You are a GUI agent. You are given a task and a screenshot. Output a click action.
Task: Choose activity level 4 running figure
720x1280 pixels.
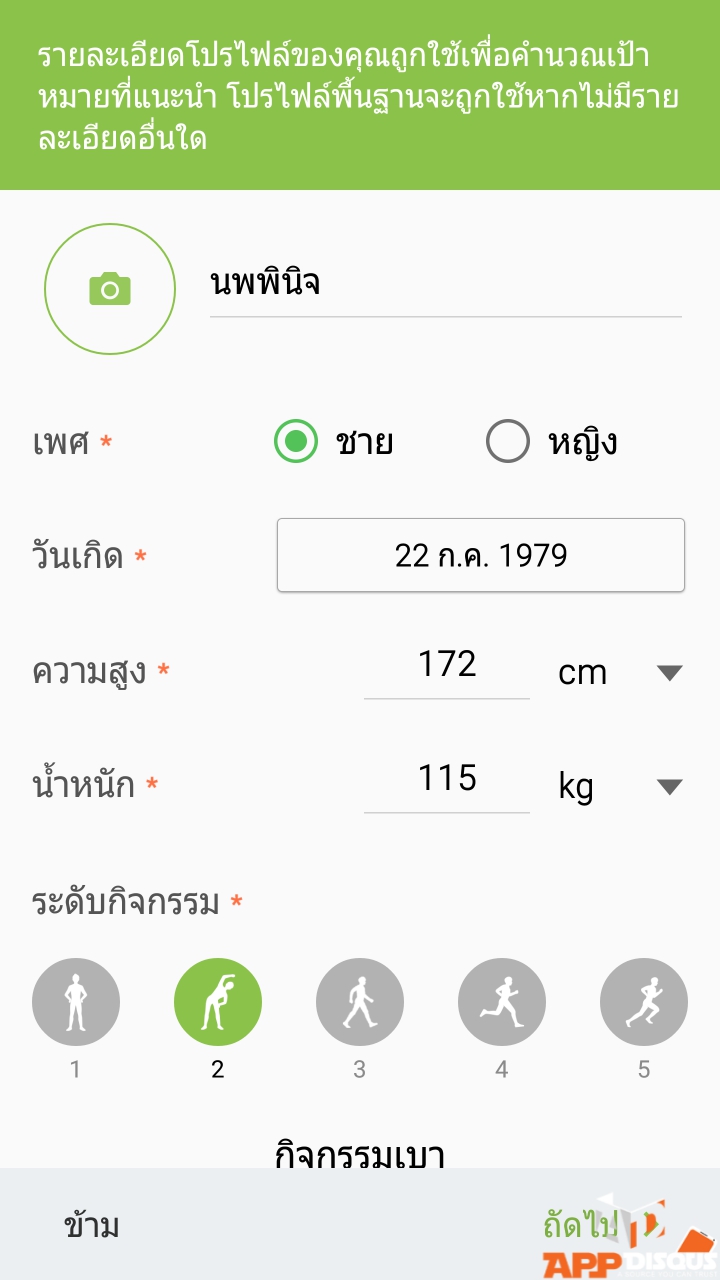502,1003
